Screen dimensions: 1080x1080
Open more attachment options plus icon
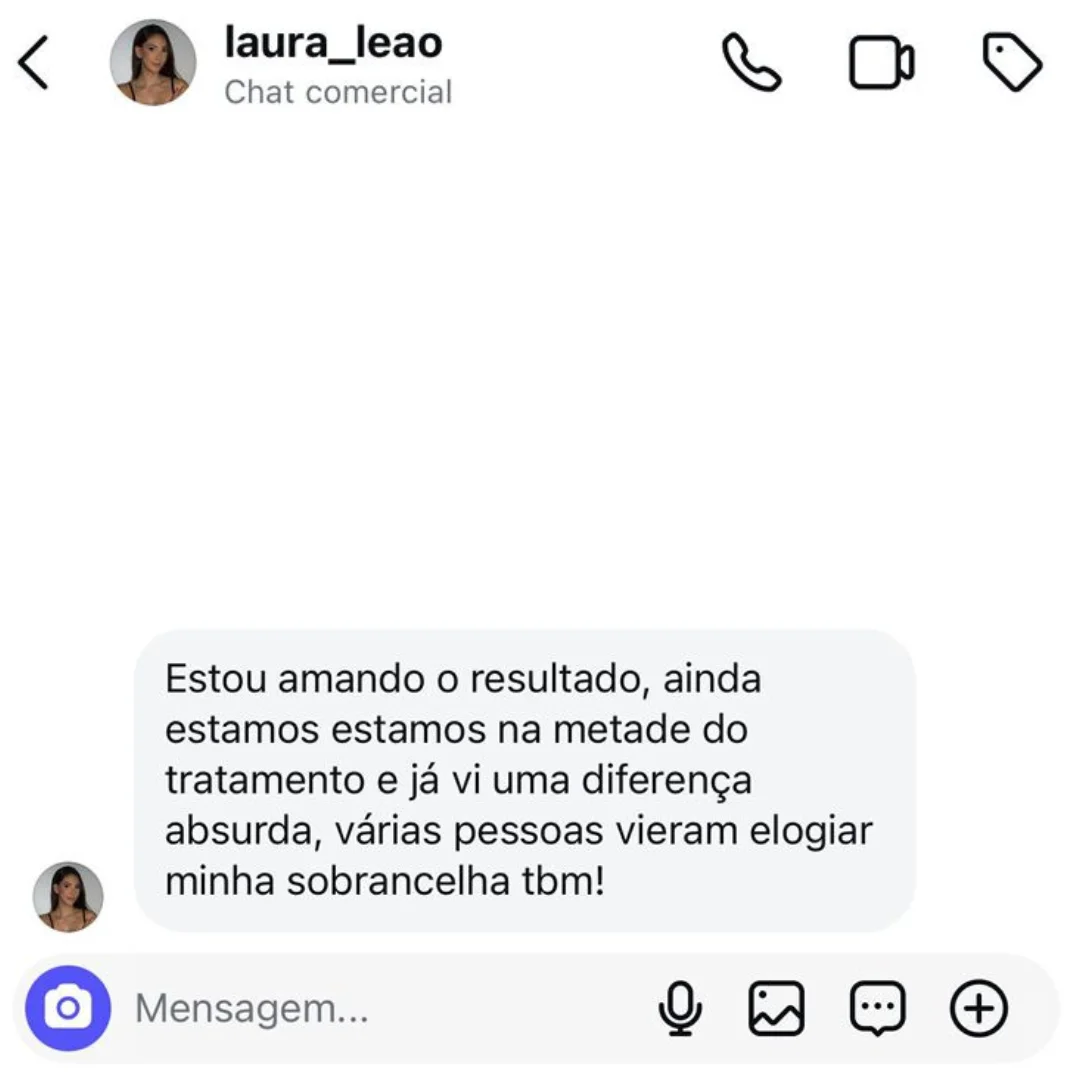point(978,1008)
